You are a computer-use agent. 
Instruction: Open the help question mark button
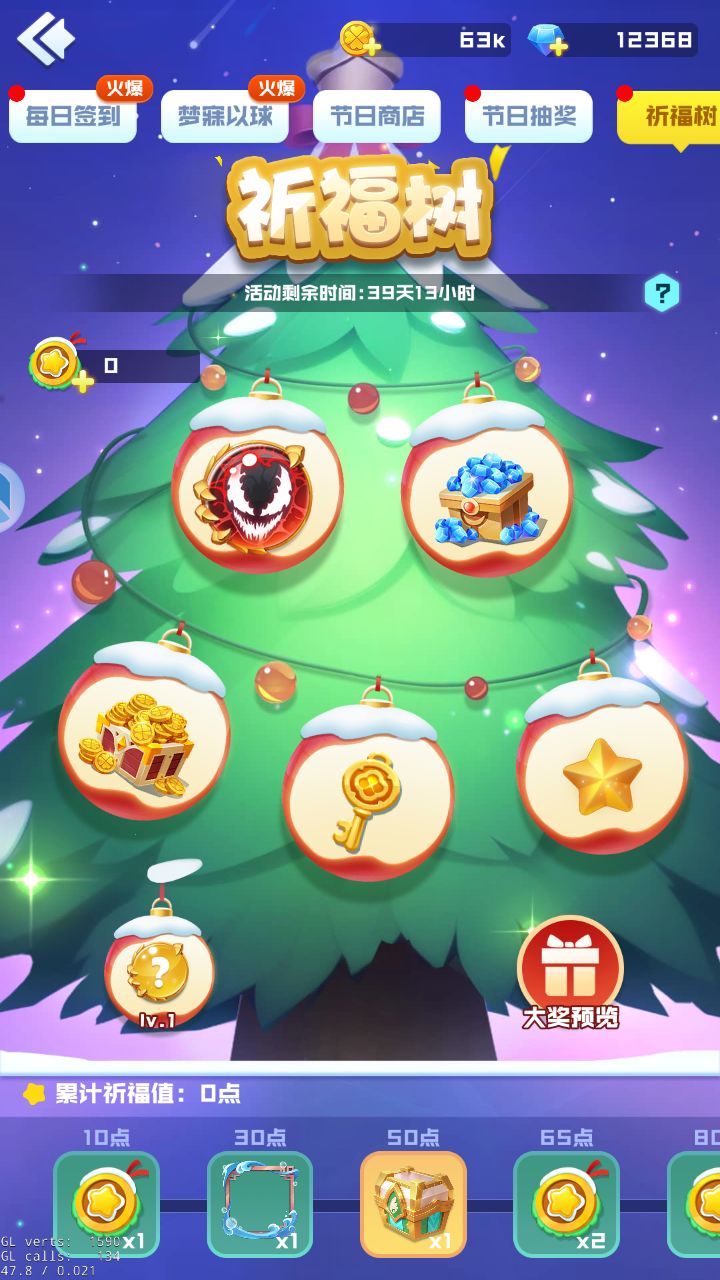click(x=660, y=292)
